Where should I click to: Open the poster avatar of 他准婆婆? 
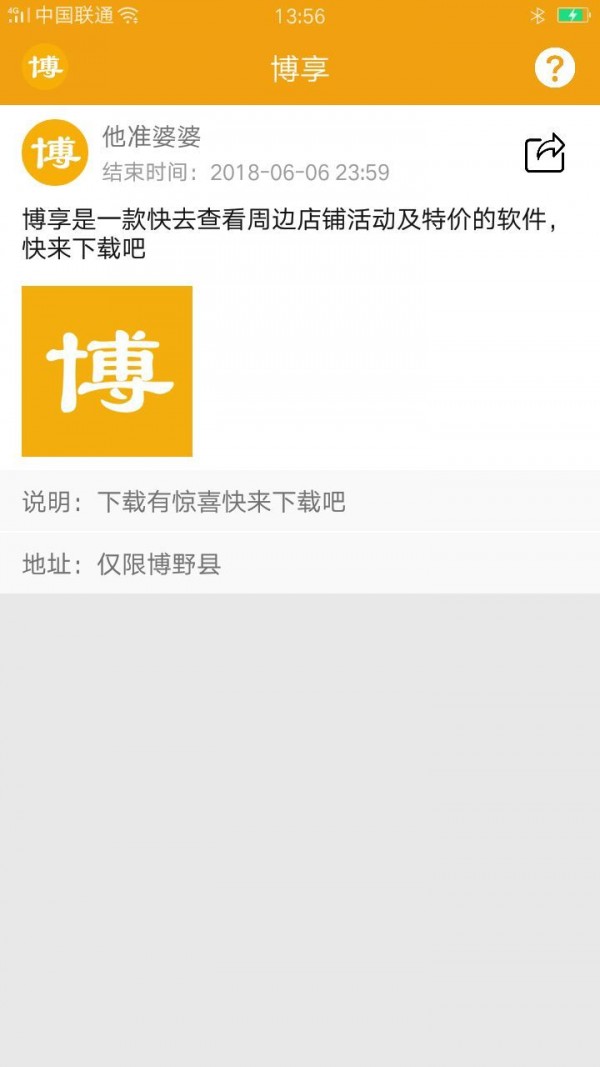[54, 152]
